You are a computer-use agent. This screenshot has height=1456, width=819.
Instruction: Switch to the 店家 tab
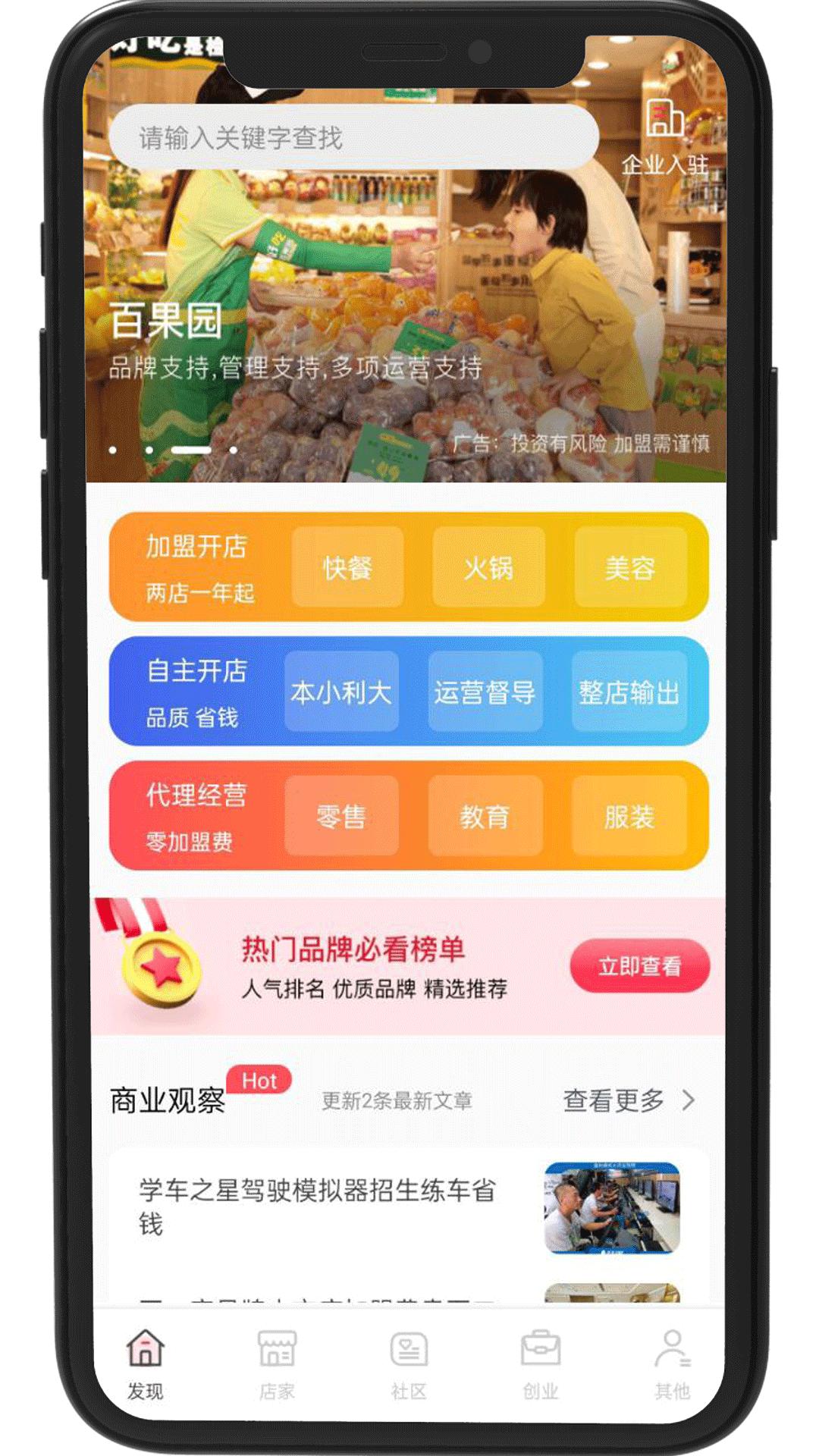(x=277, y=1364)
